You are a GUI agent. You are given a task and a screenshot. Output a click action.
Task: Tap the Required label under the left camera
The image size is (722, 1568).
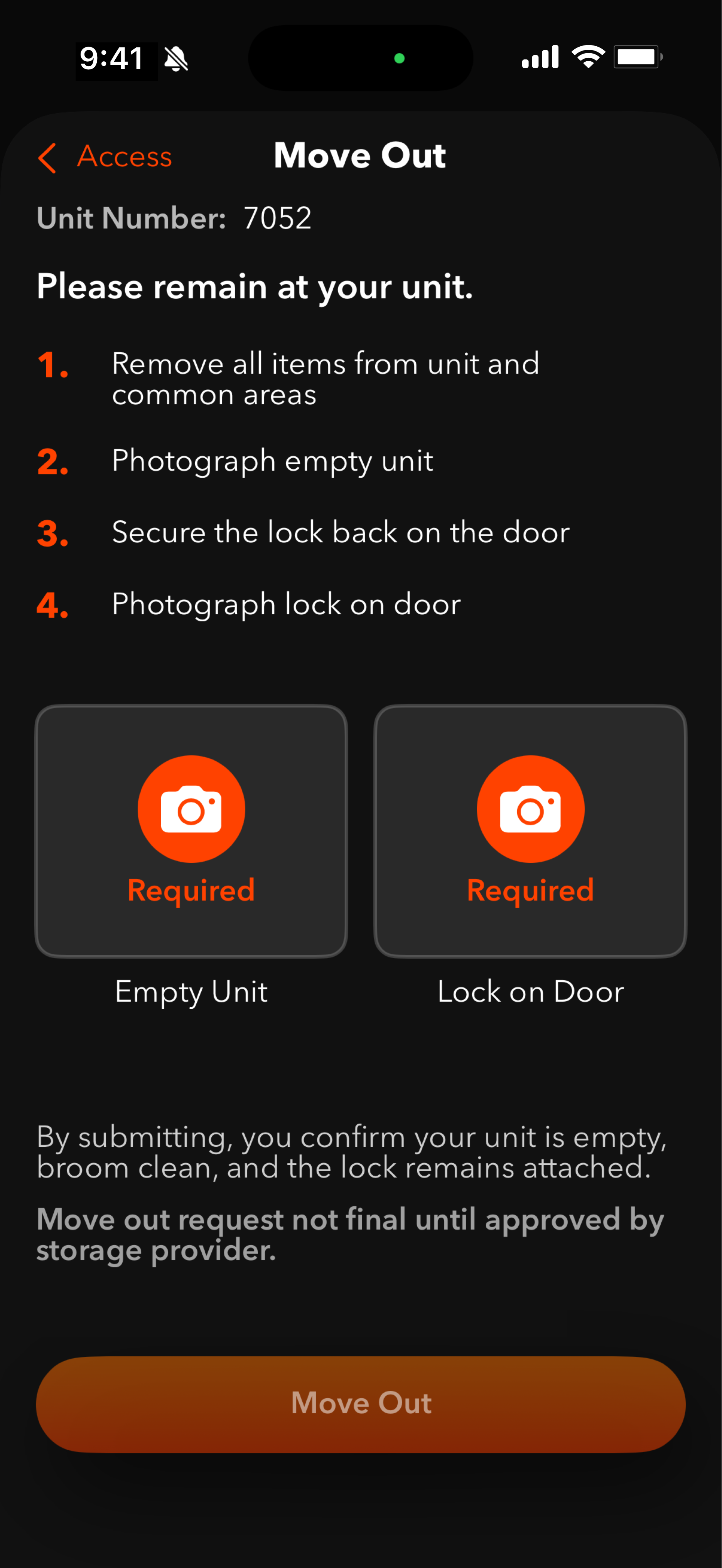click(191, 890)
